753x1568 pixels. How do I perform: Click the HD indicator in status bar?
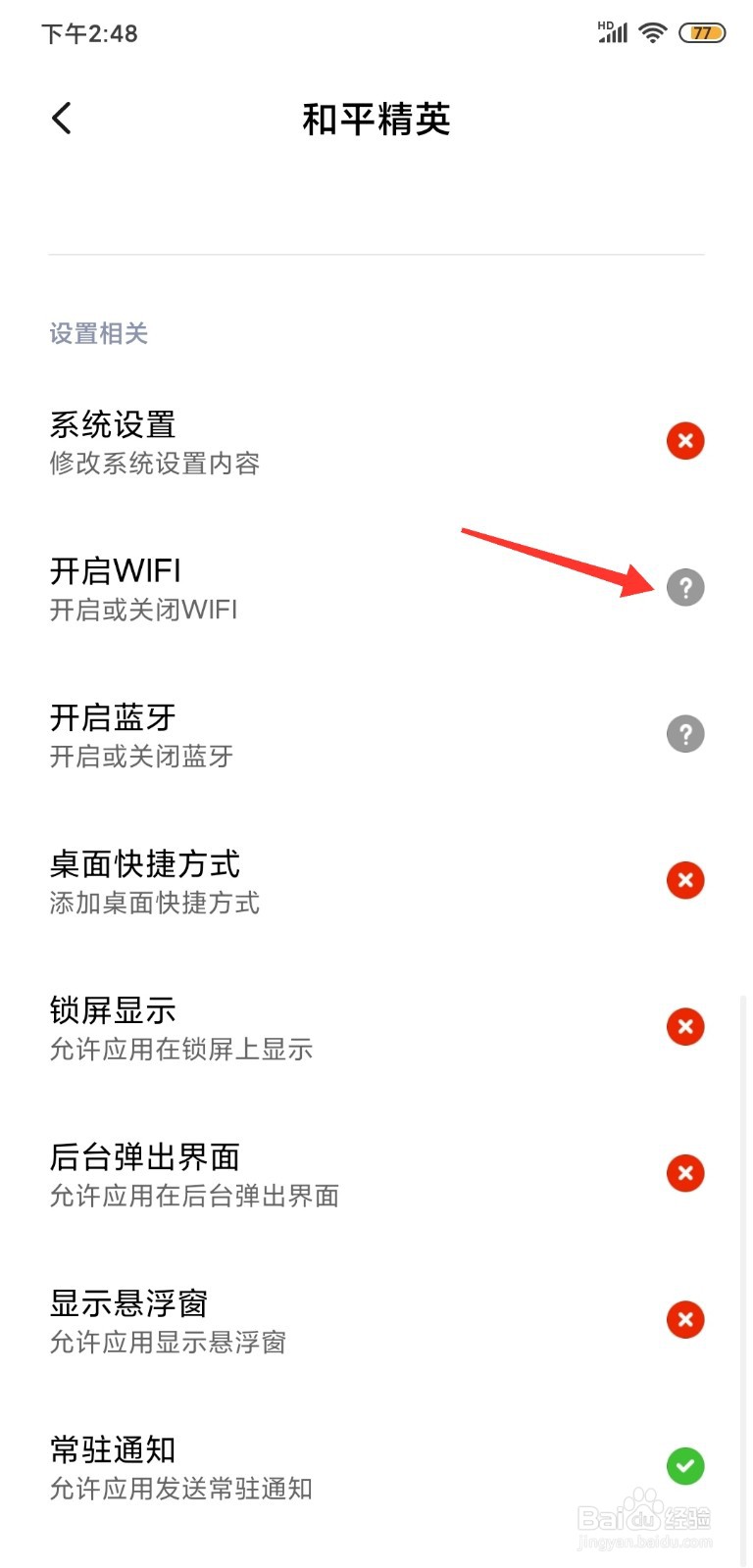604,24
